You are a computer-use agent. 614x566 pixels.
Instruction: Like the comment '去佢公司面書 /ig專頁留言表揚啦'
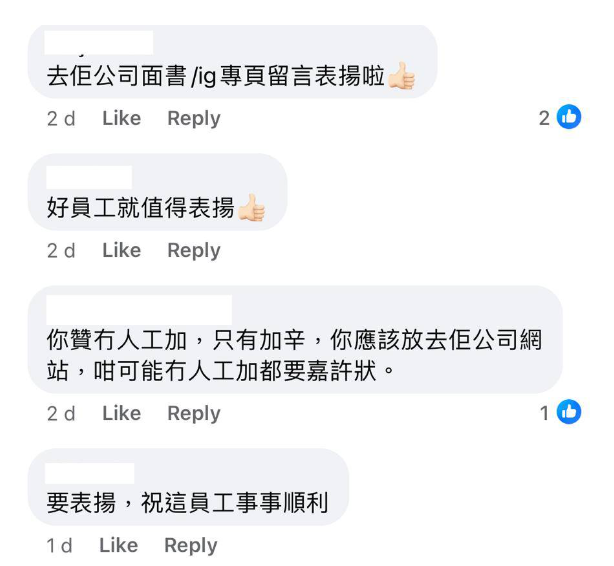121,118
